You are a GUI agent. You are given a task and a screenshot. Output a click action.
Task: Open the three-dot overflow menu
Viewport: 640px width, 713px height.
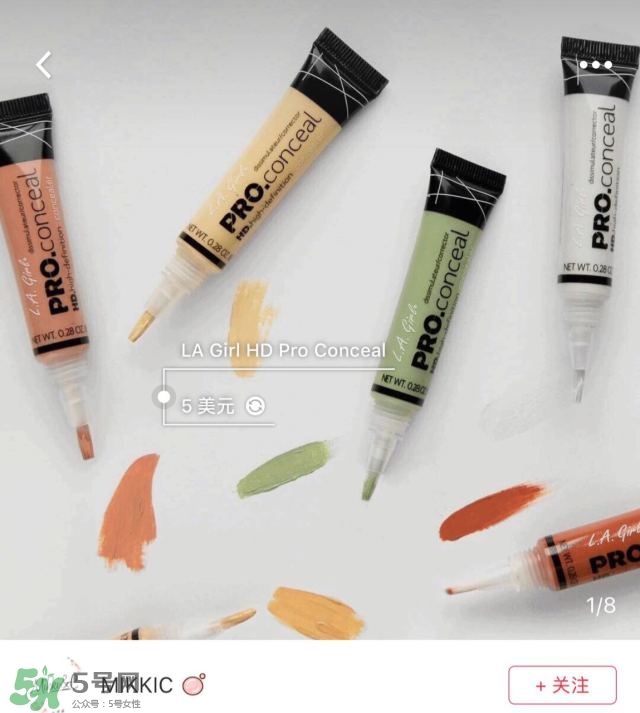[x=595, y=65]
